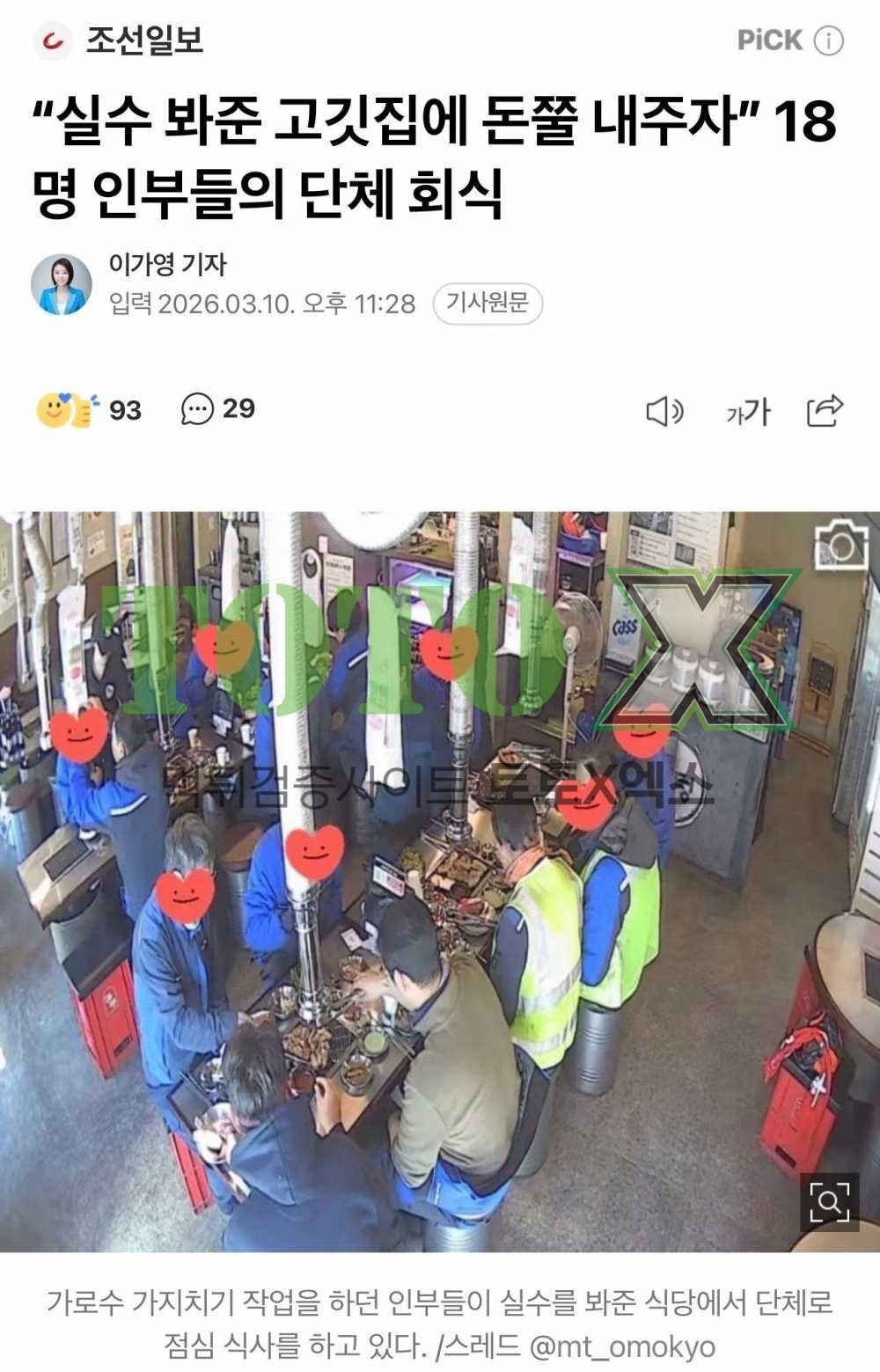Screen dimensions: 880x1372
Task: Change the font size with 가가
Action: click(748, 411)
